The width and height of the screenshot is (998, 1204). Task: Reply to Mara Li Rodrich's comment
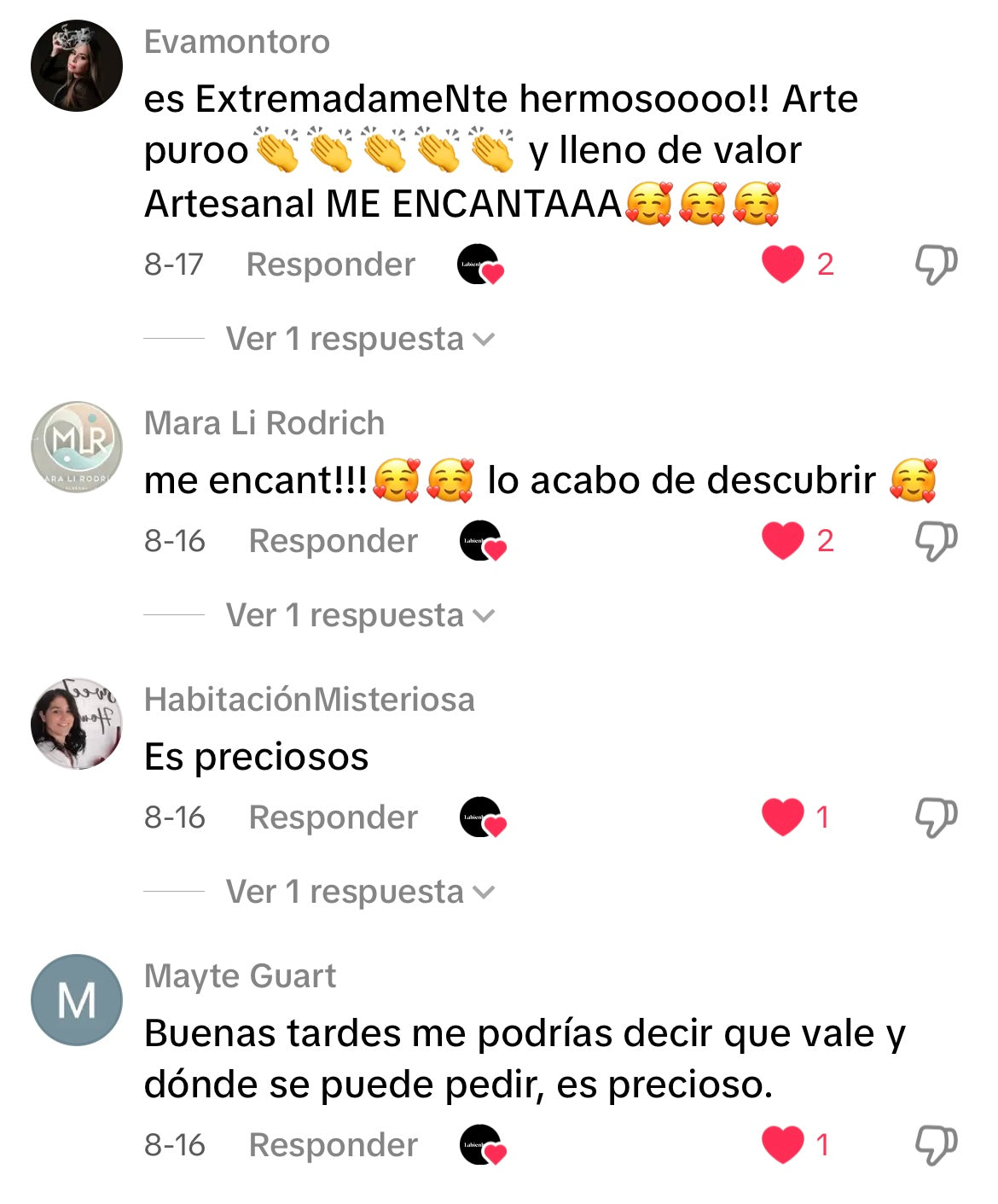(333, 541)
